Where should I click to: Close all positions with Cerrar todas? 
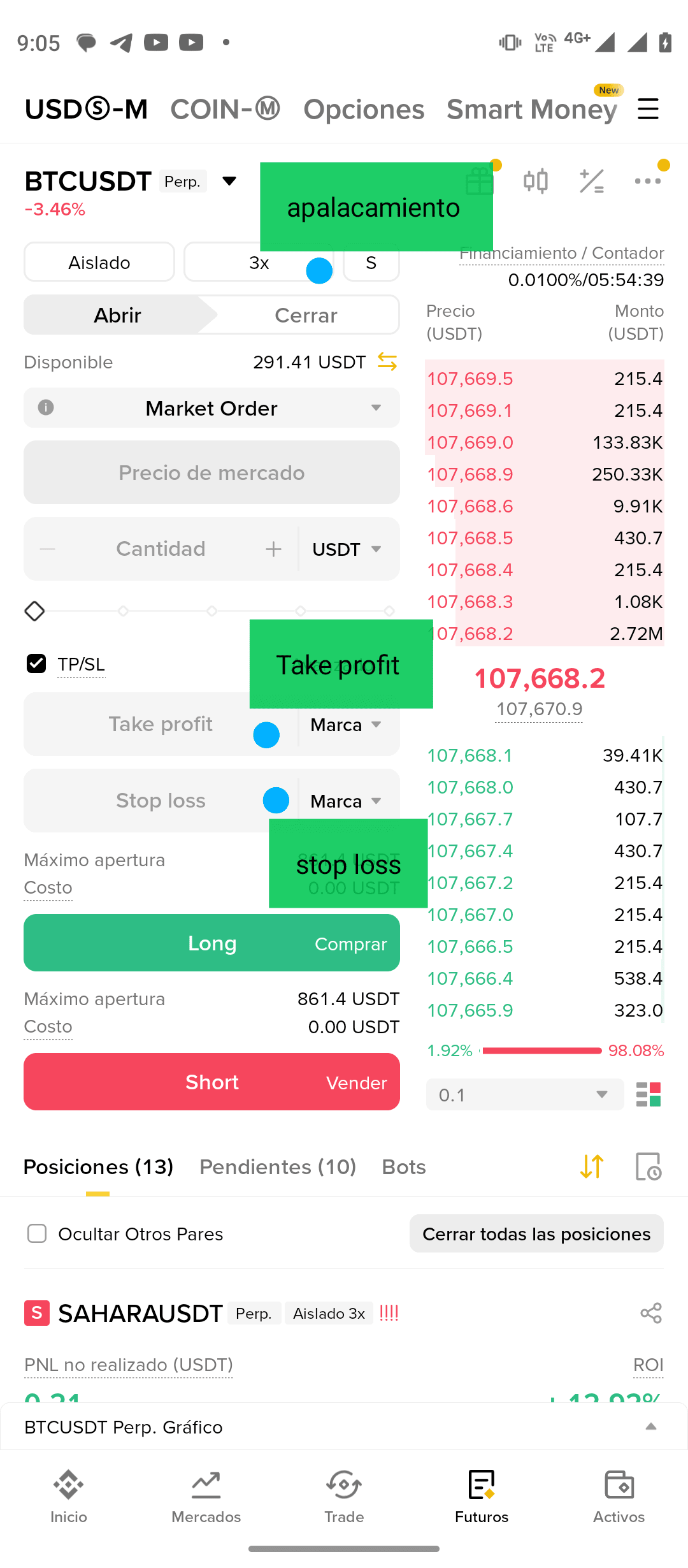coord(536,1234)
